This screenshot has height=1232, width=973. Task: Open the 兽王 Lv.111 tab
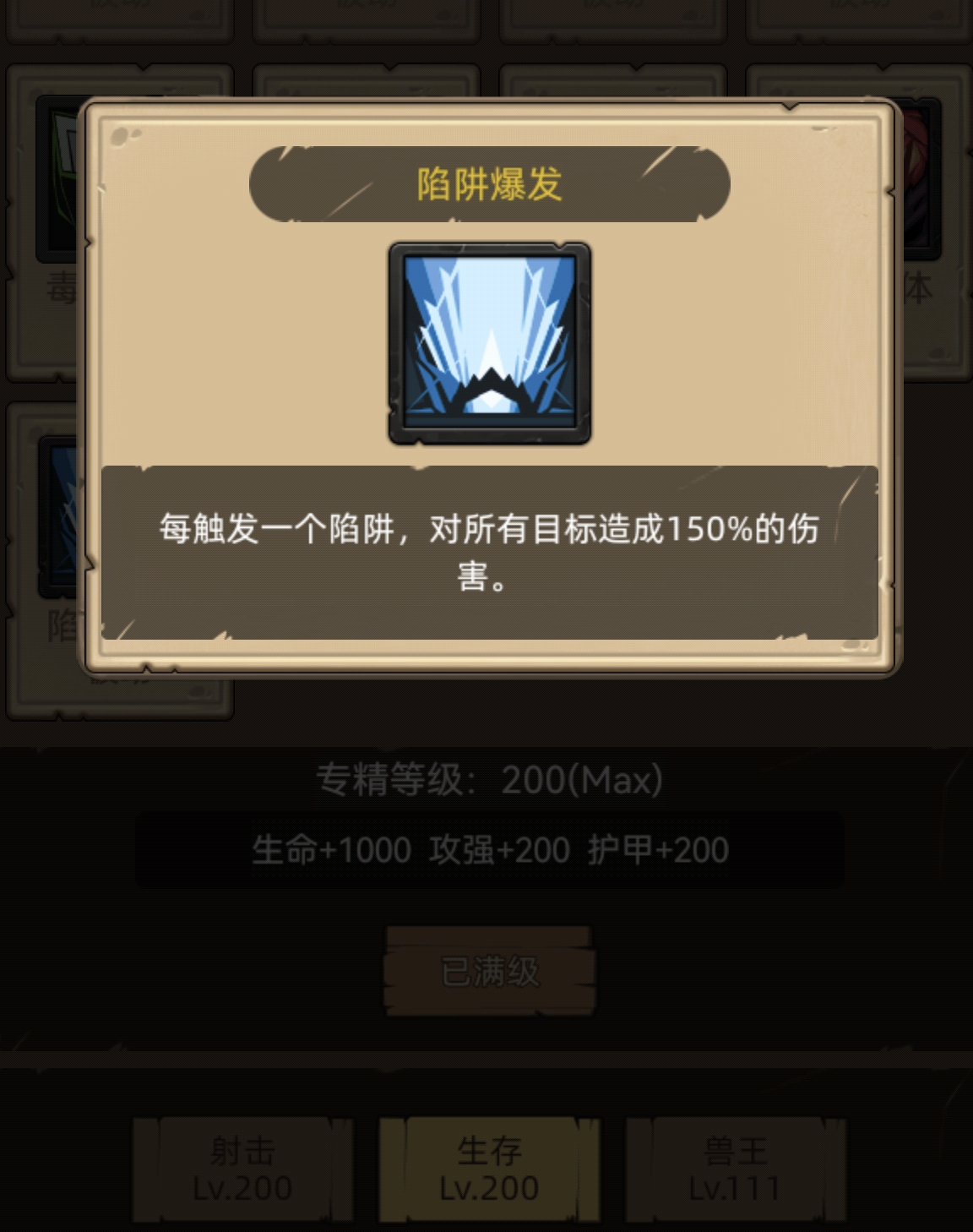click(x=735, y=1169)
